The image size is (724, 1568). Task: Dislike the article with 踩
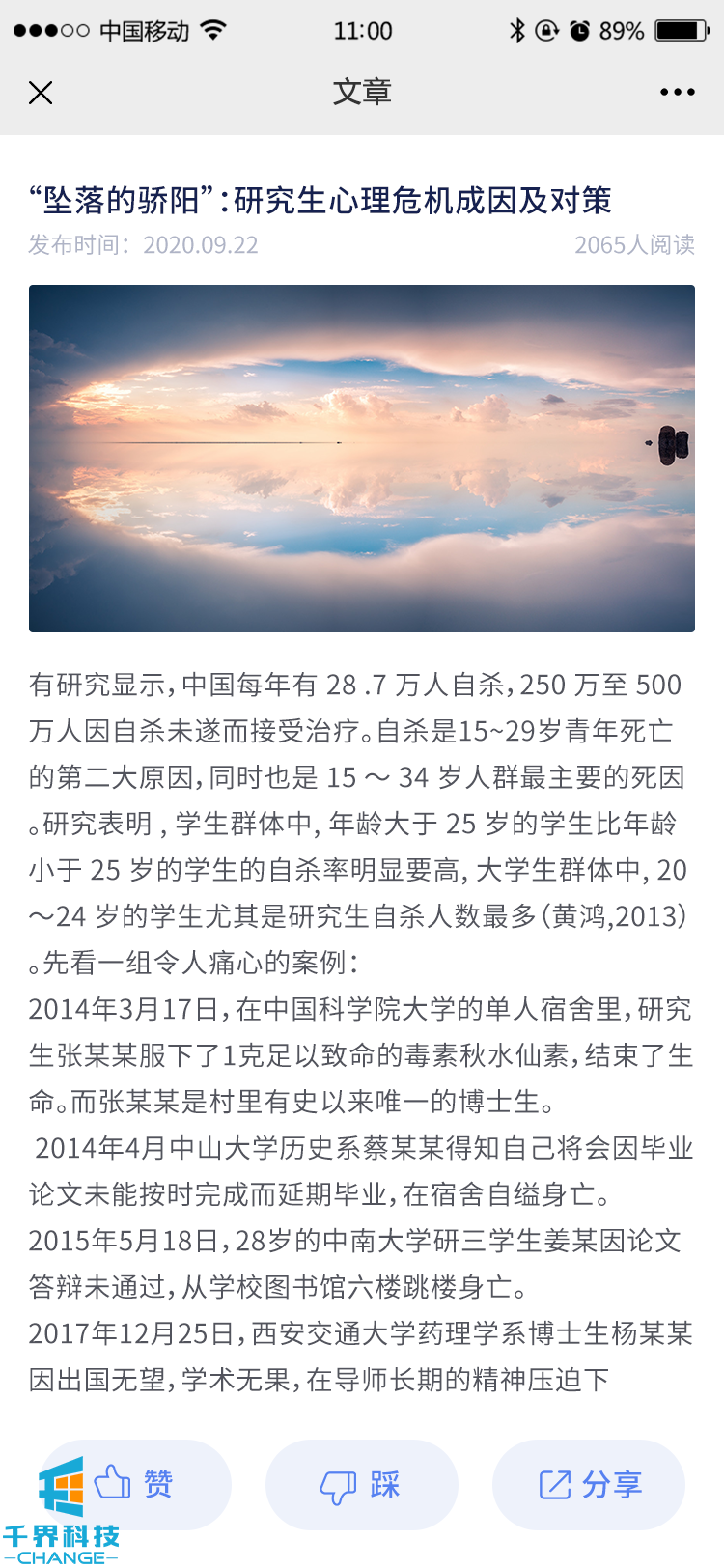click(361, 1485)
